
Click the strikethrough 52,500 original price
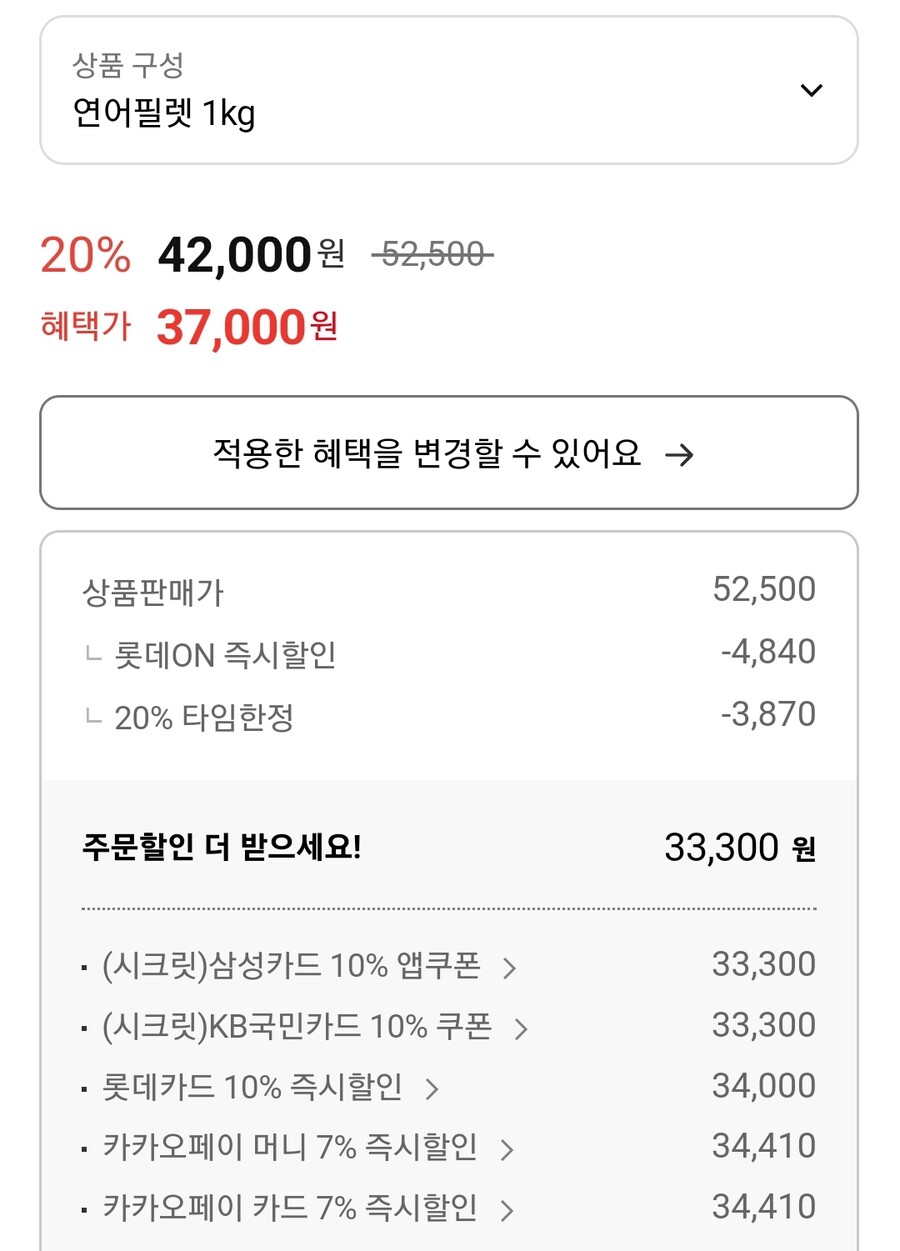(x=434, y=254)
